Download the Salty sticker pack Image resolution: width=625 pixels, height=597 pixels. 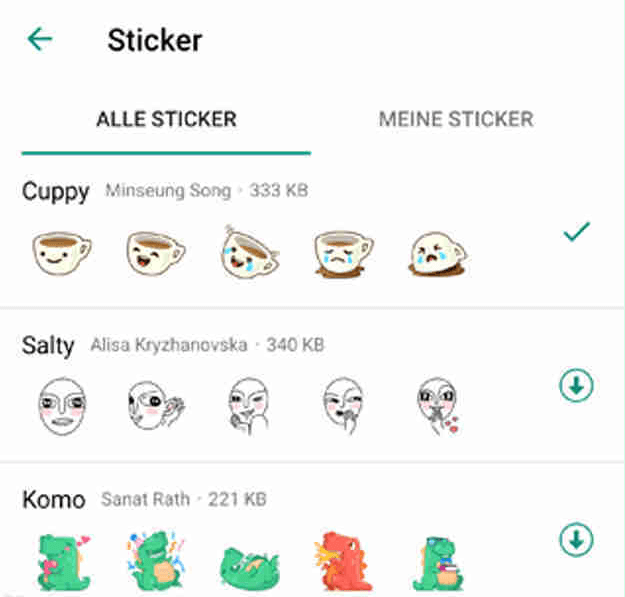click(576, 386)
